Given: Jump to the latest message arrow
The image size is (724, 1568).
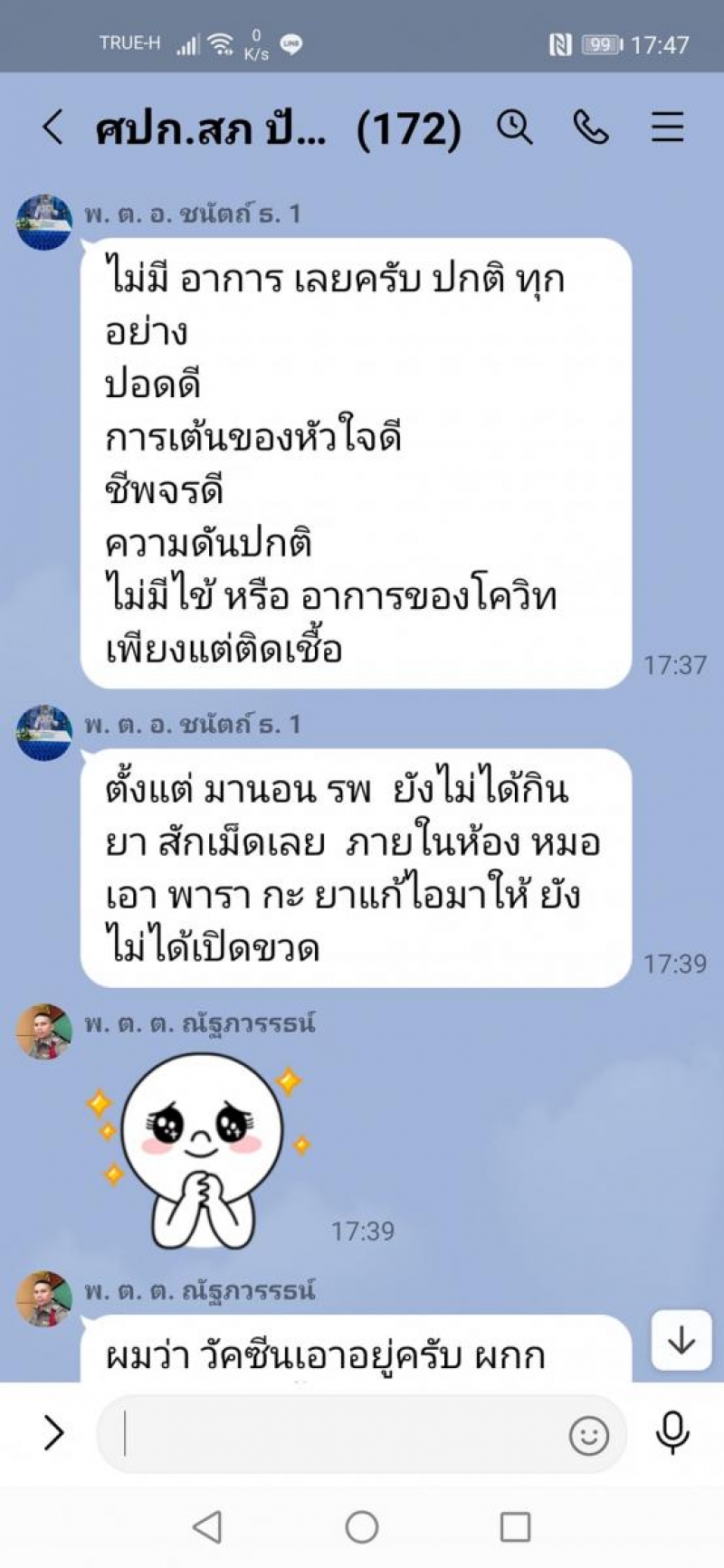Looking at the screenshot, I should 681,1340.
